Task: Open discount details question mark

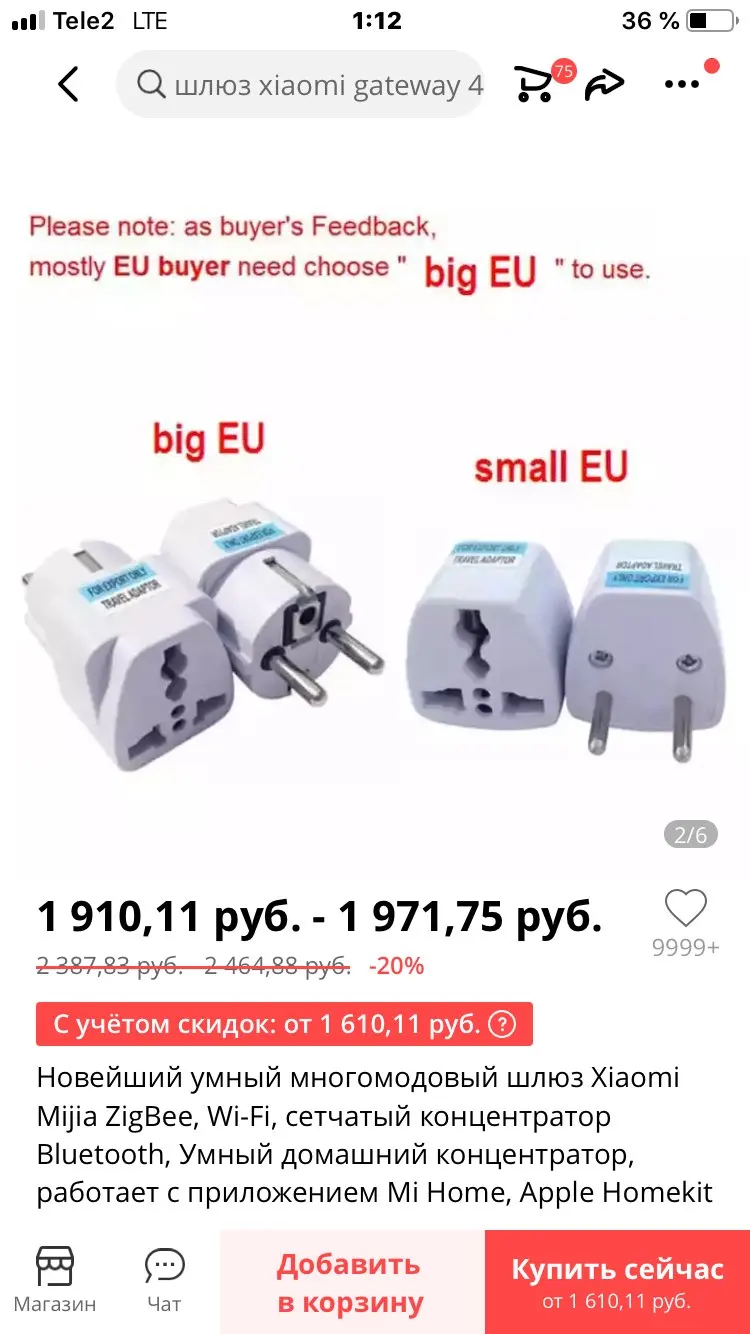Action: [x=504, y=1024]
